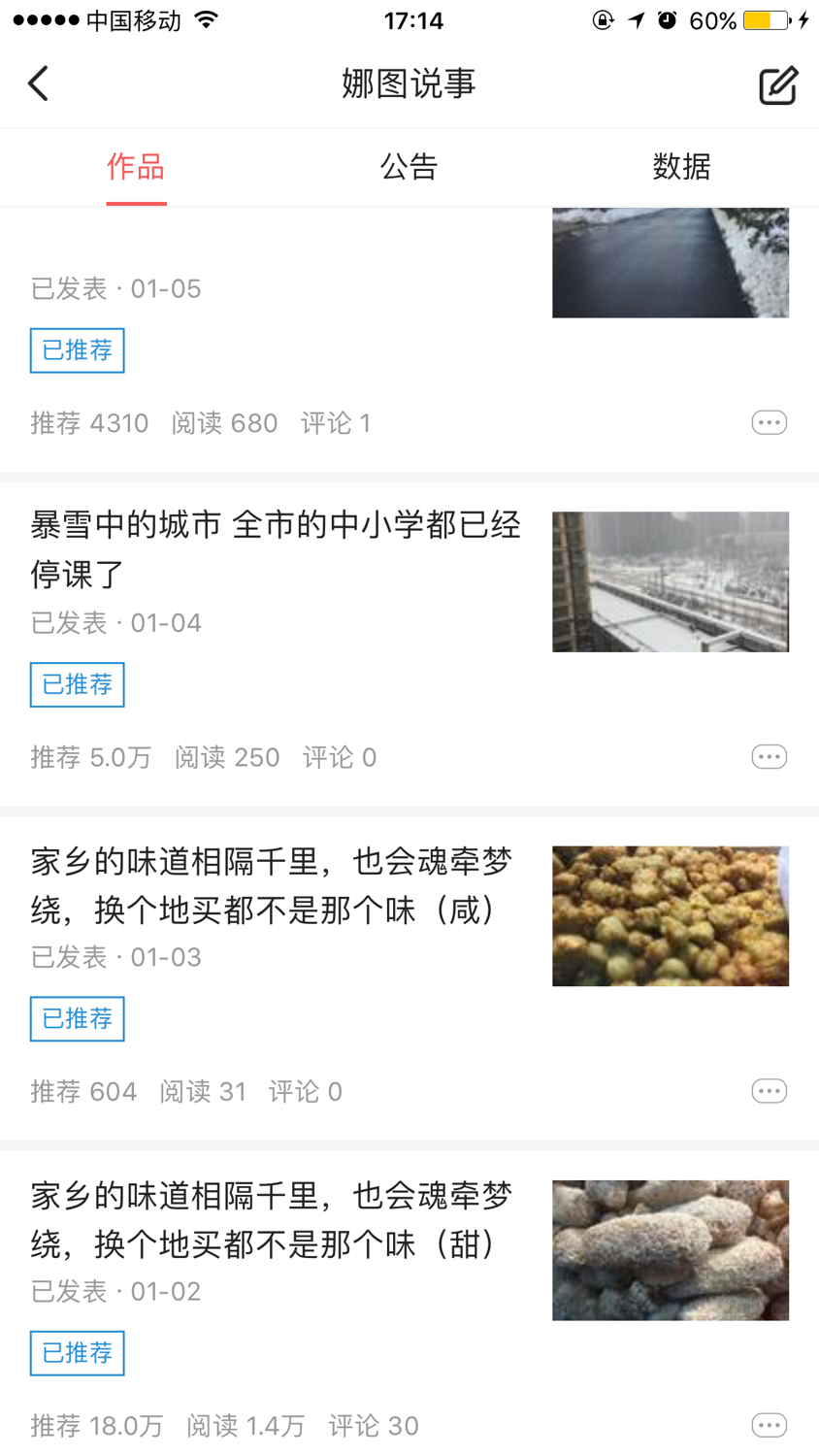Tap the 已推荐 badge on the 暴雪中的城市 post
Viewport: 819px width, 1456px height.
tap(77, 683)
